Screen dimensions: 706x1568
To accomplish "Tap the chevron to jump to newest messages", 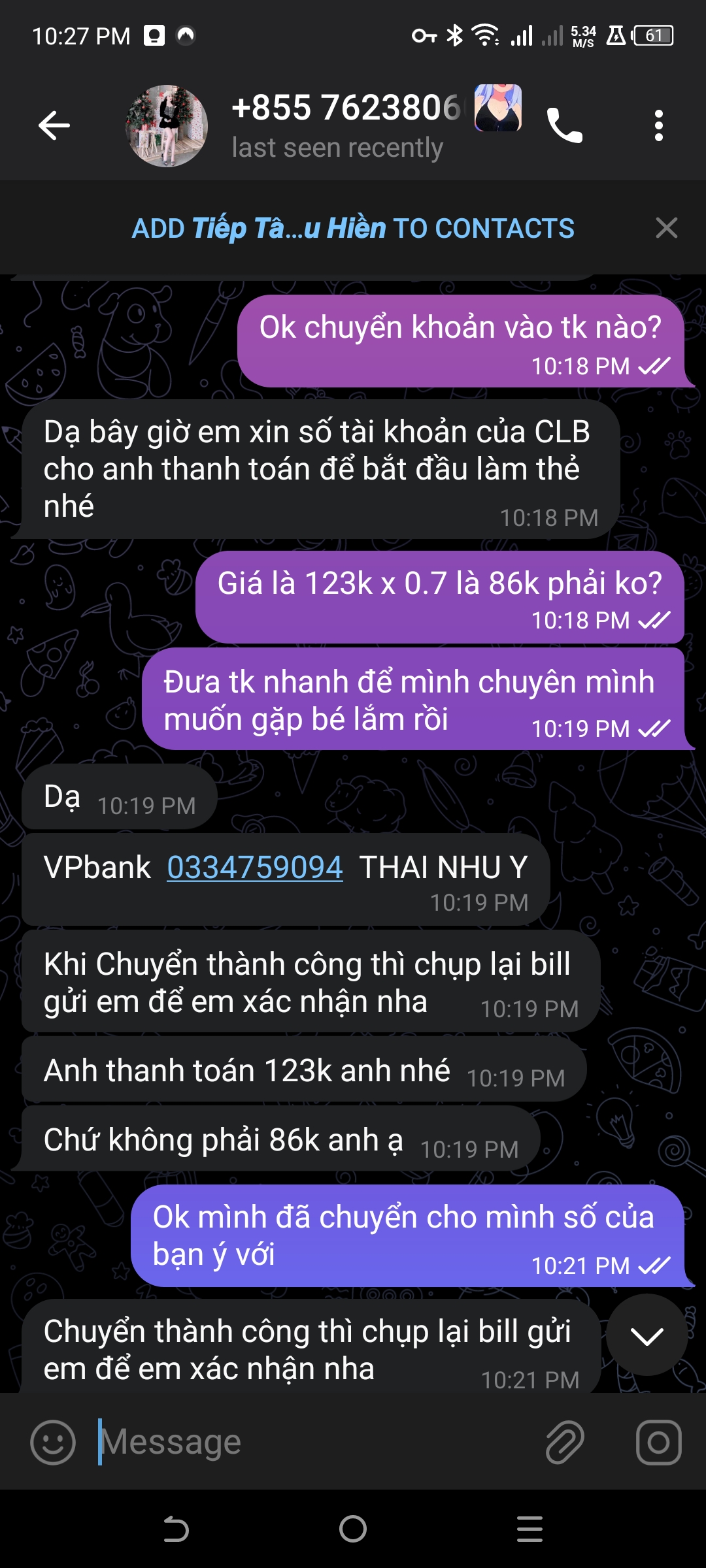I will point(646,1333).
